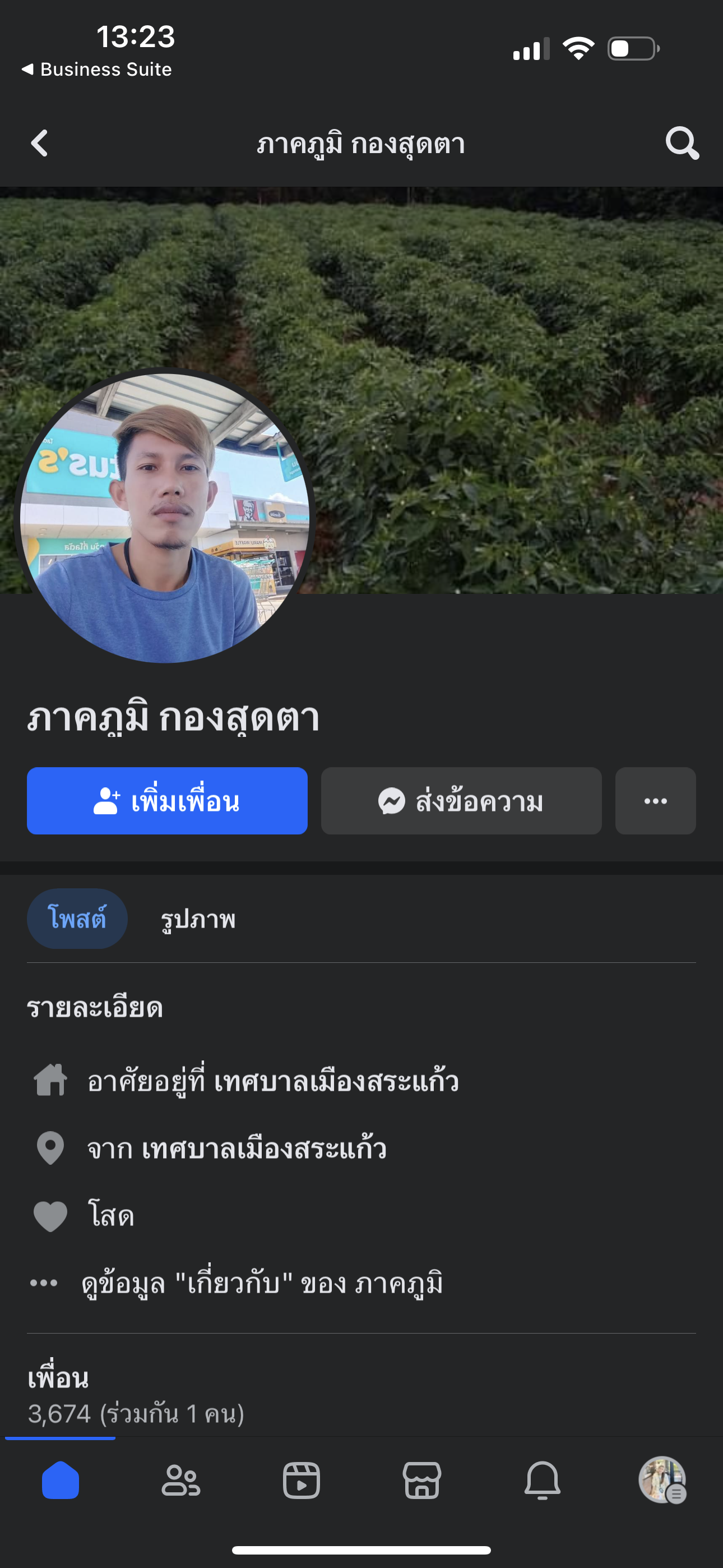The width and height of the screenshot is (723, 1568).
Task: Open the Marketplace tab
Action: [x=421, y=1480]
